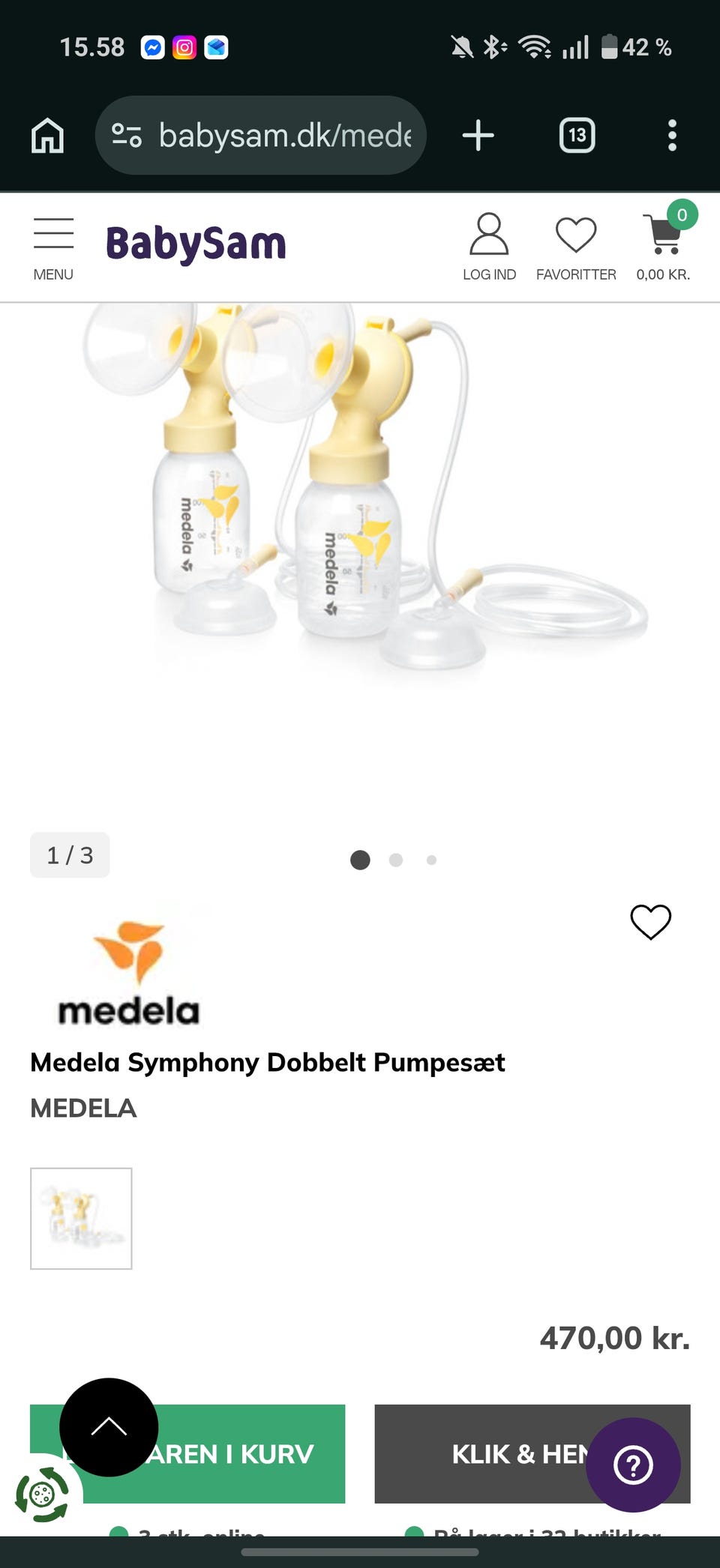Tap the babysam.dk address bar
This screenshot has width=720, height=1568.
(260, 136)
